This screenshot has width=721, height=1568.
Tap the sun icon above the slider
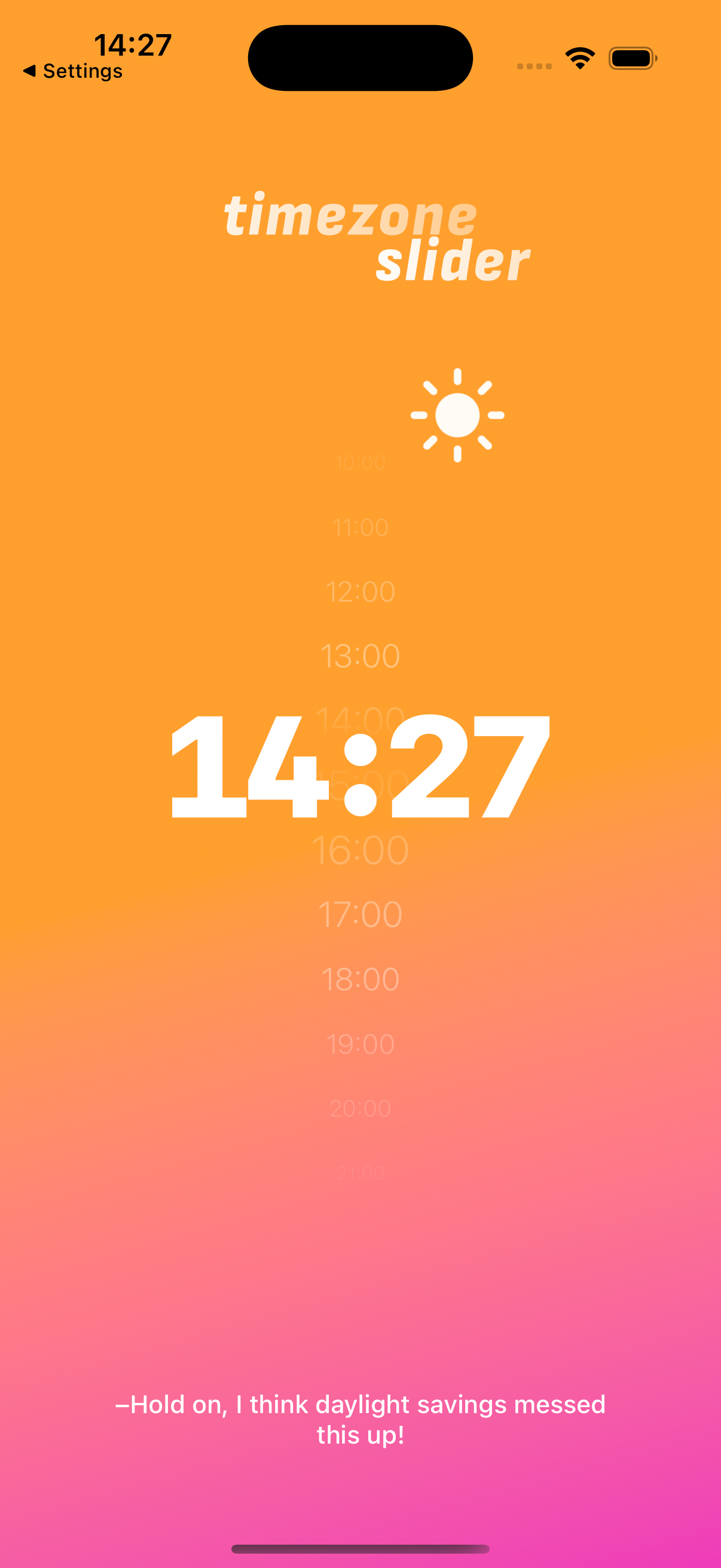pyautogui.click(x=457, y=416)
